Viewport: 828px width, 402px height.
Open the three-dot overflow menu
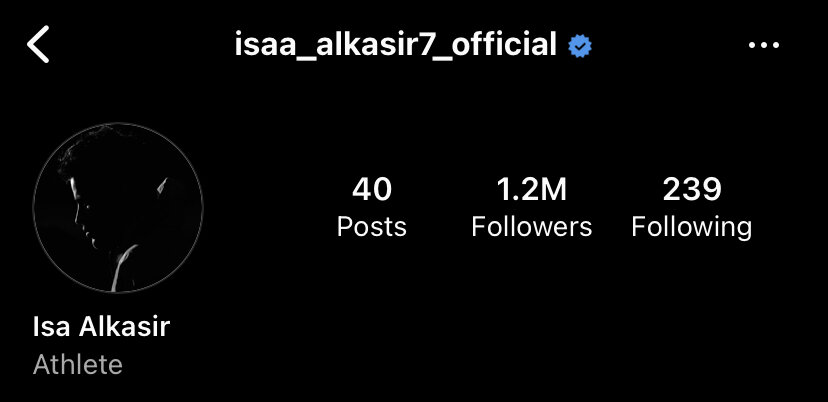[x=763, y=45]
